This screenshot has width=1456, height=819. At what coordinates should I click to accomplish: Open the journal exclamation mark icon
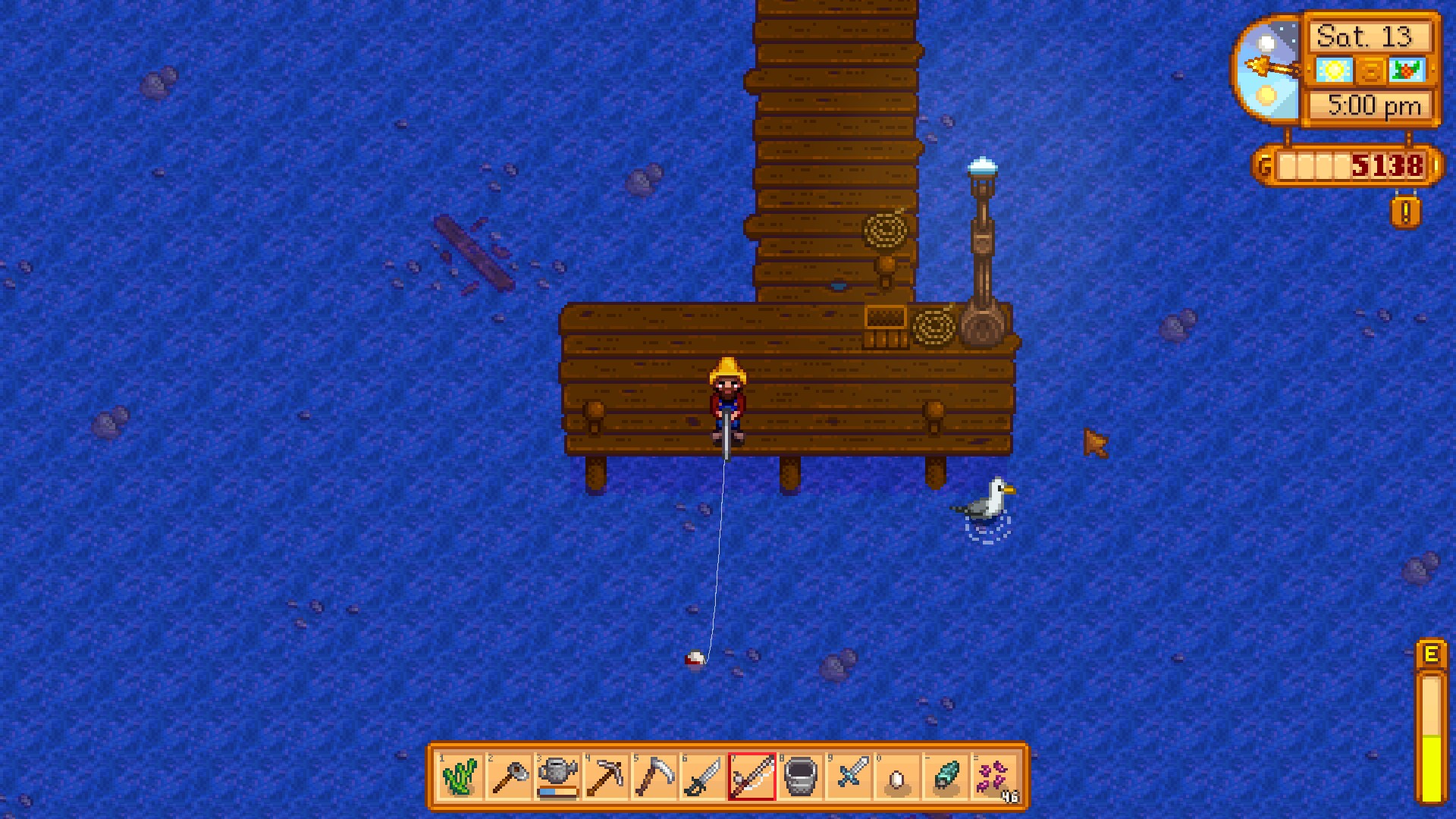click(1406, 213)
